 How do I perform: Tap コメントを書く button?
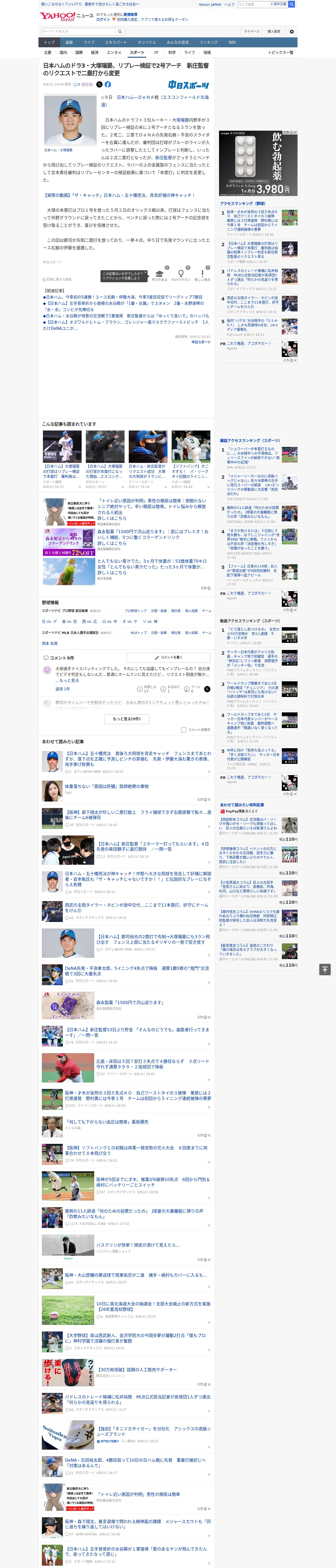pos(168,658)
